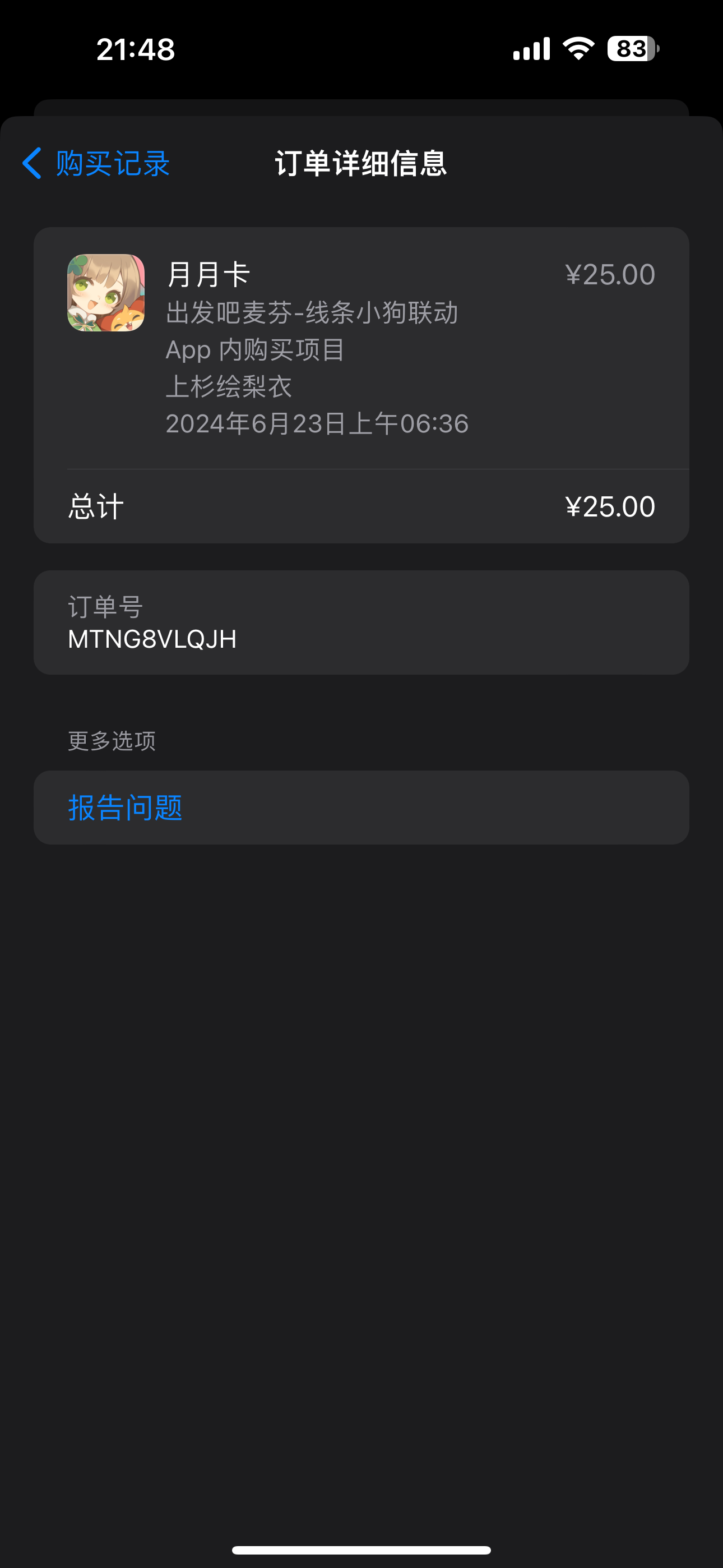Tap the battery level indicator showing 83
723x1568 pixels.
click(x=631, y=48)
